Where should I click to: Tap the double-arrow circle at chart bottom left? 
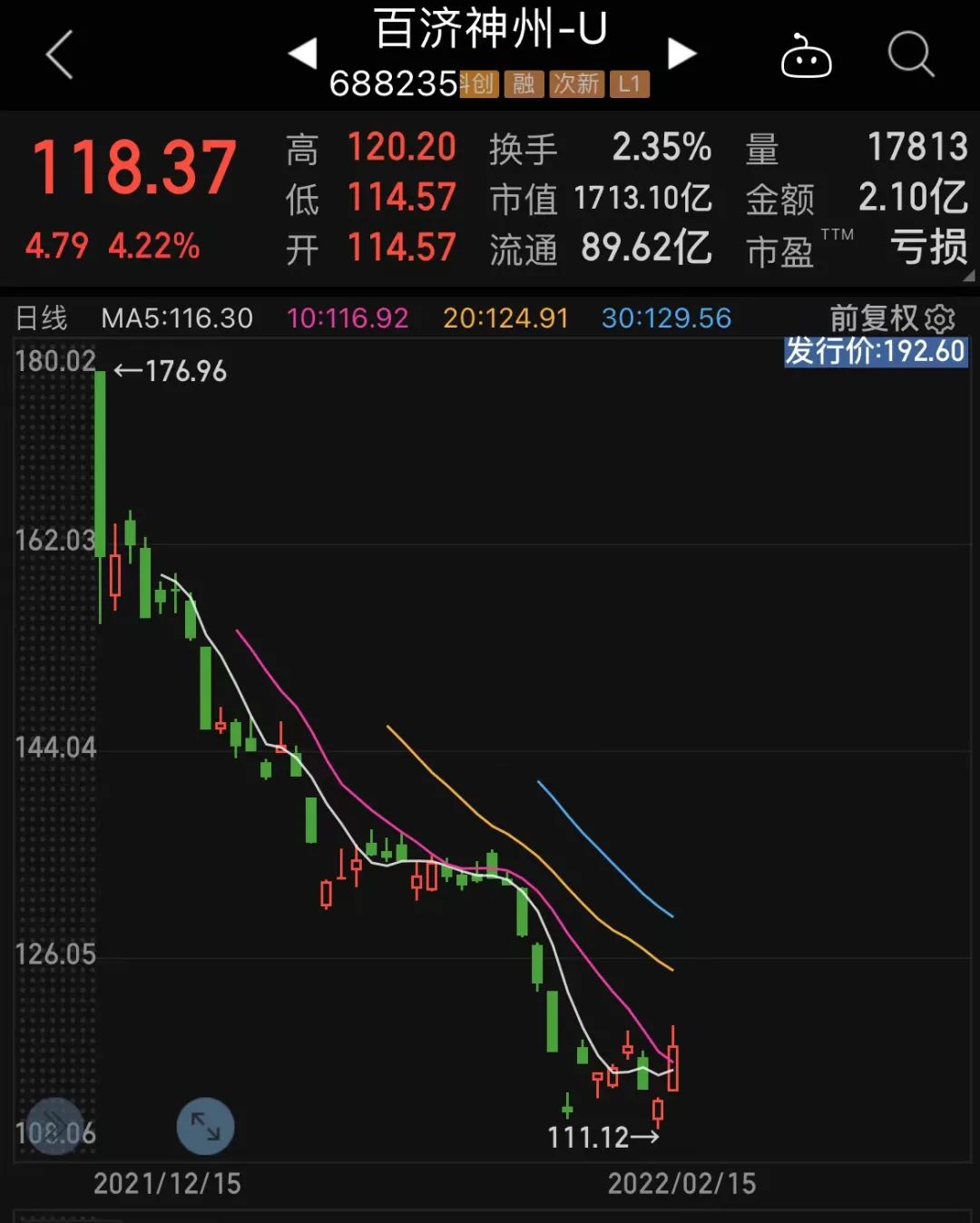click(x=56, y=1126)
